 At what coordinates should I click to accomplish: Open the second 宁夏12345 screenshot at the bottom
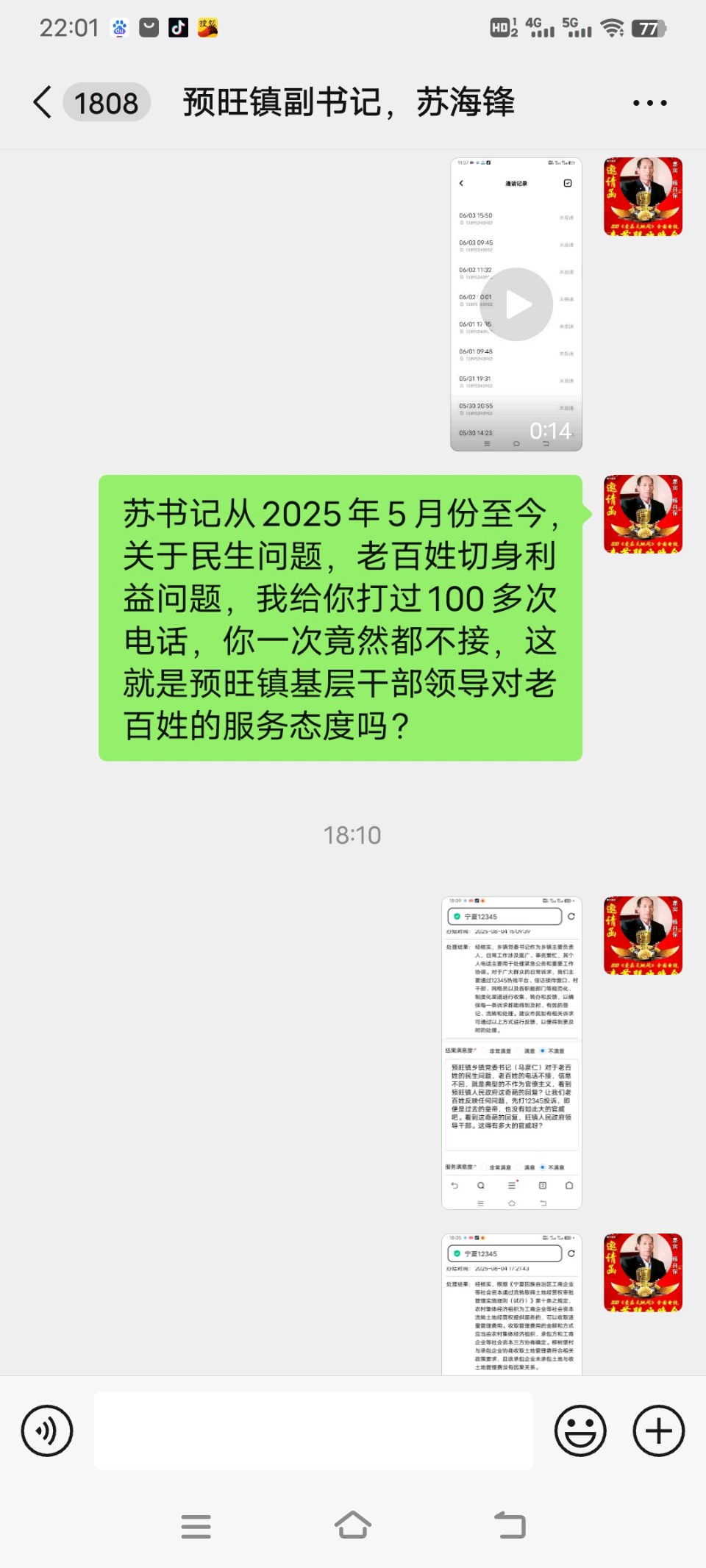click(512, 1305)
